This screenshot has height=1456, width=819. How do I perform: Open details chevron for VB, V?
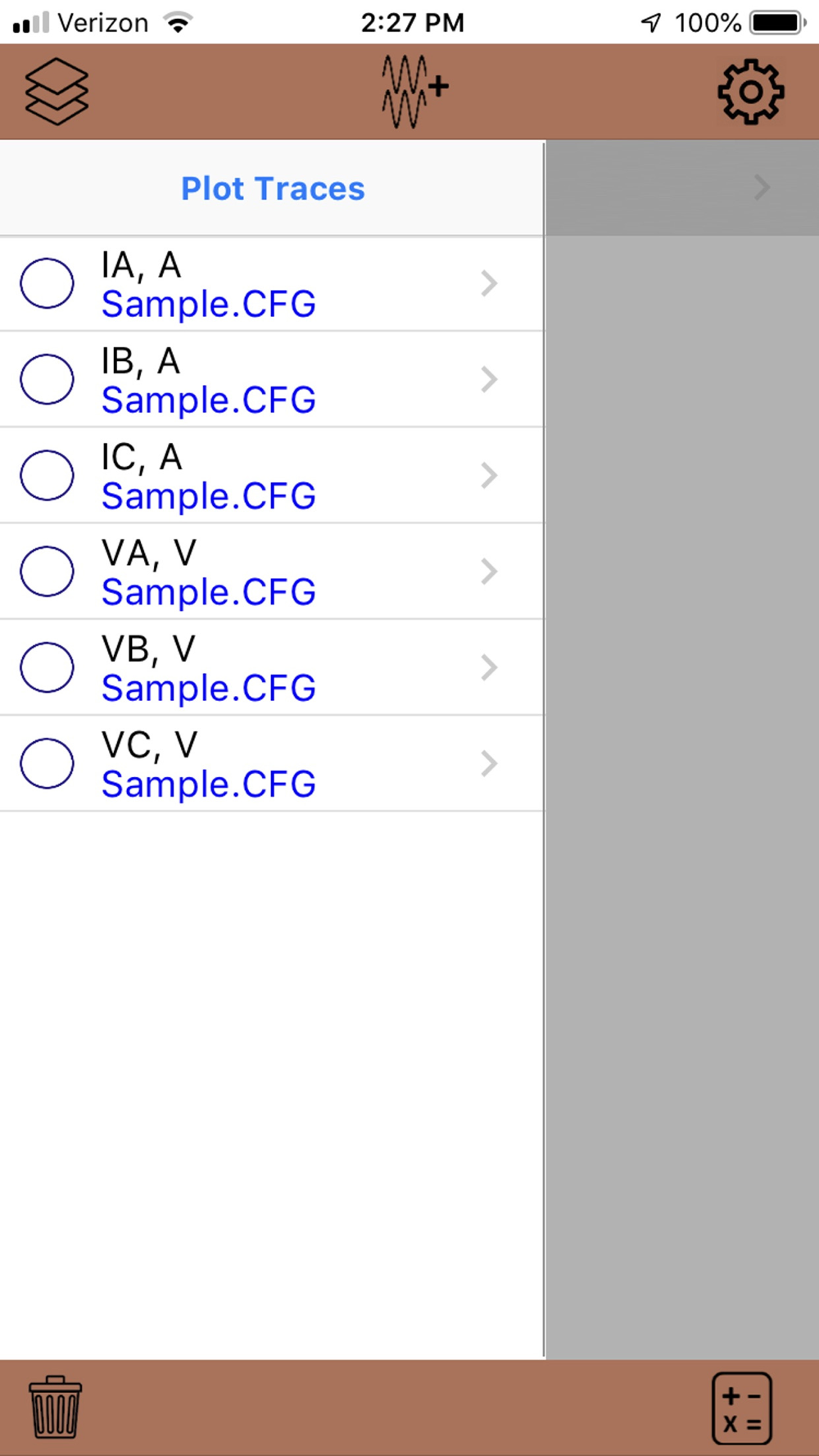(489, 667)
